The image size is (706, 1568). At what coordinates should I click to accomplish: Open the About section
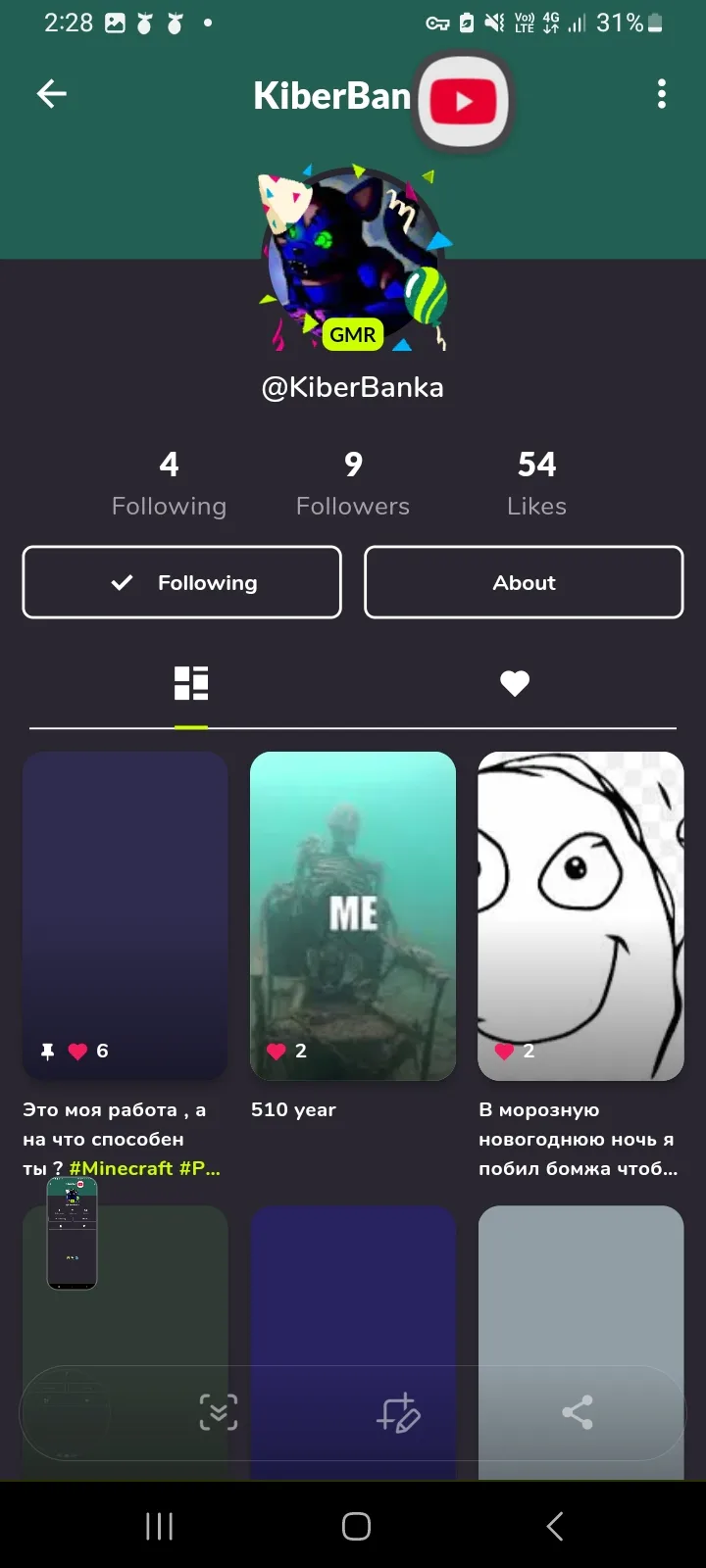(x=524, y=582)
